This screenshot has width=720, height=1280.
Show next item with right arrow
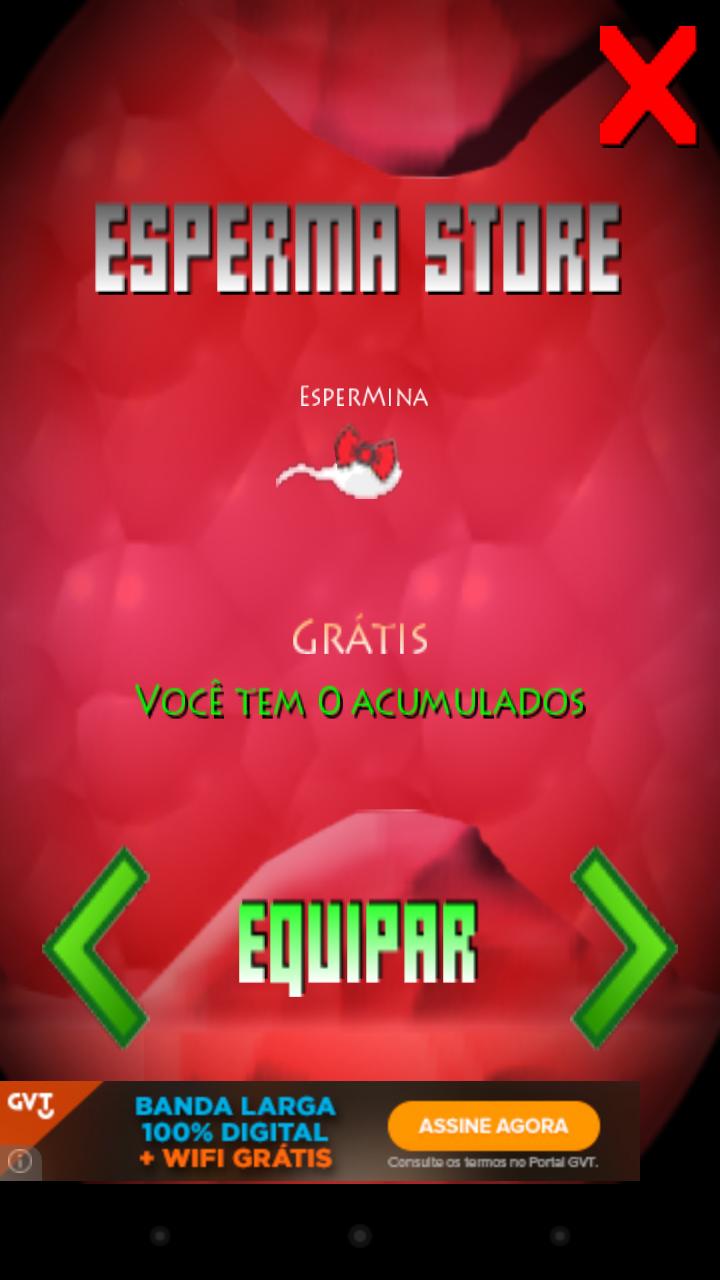click(x=622, y=947)
